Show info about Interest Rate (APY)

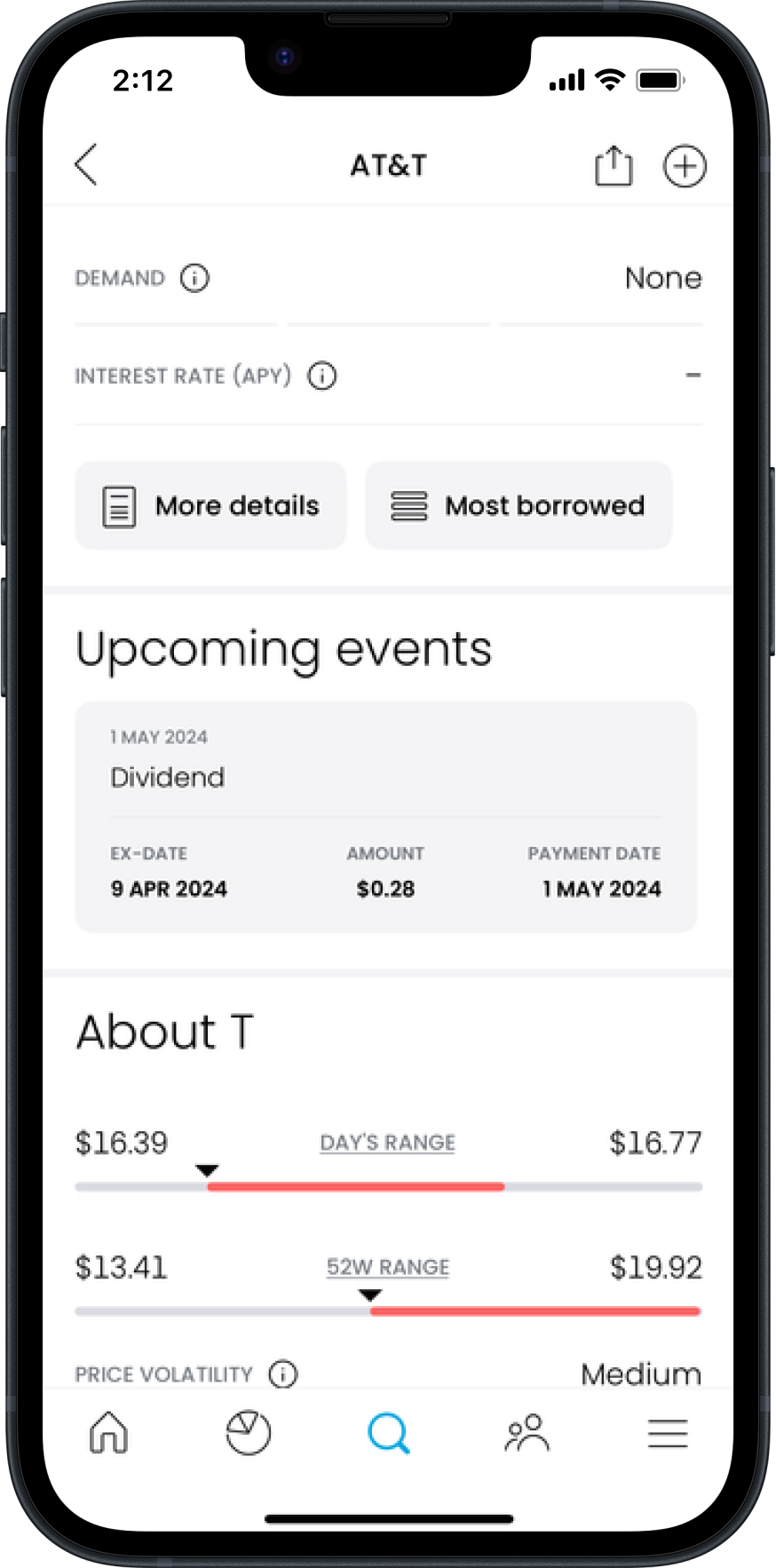click(x=321, y=376)
